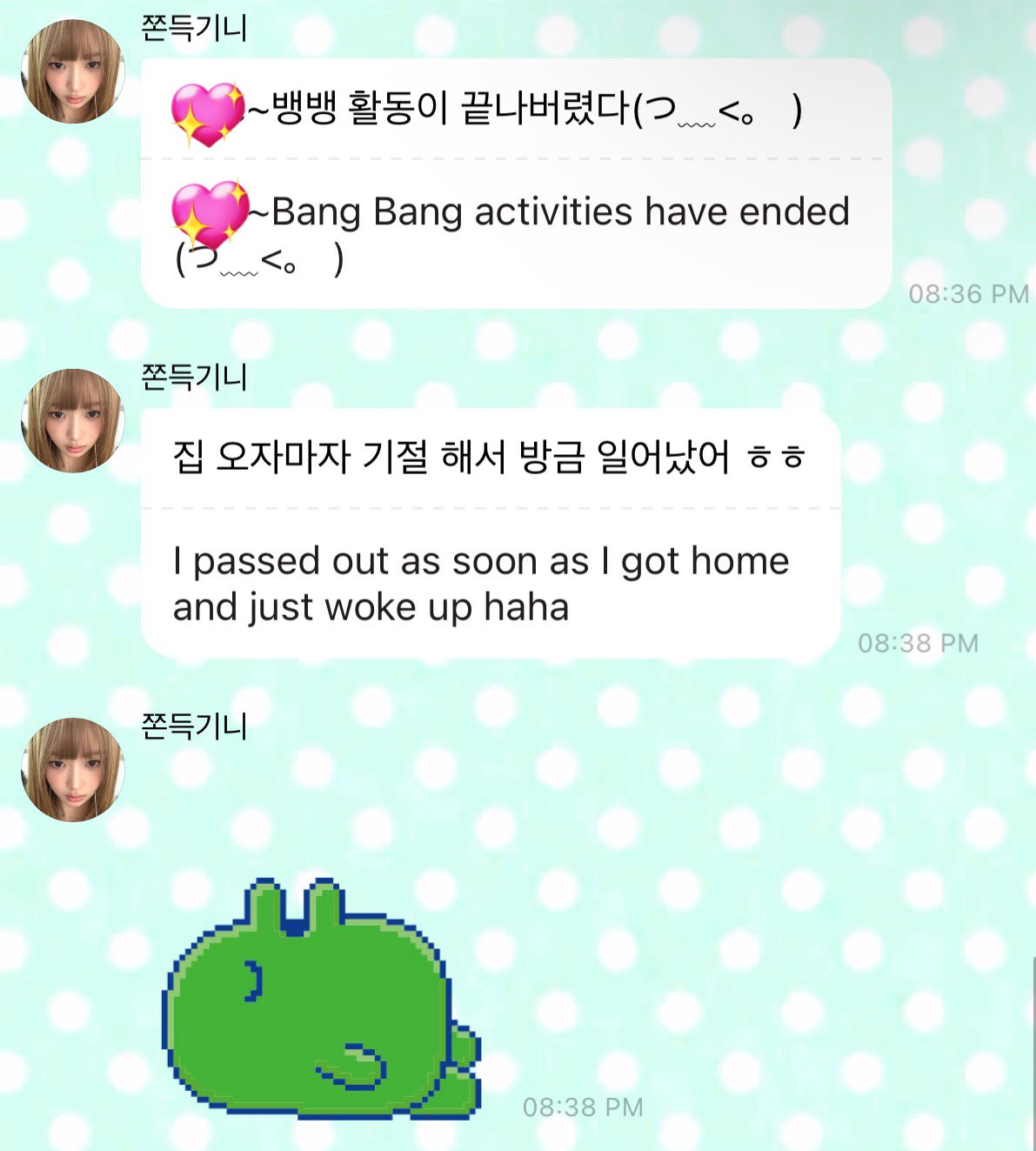Open sender avatar above the frog sticker
The height and width of the screenshot is (1151, 1036).
click(73, 770)
